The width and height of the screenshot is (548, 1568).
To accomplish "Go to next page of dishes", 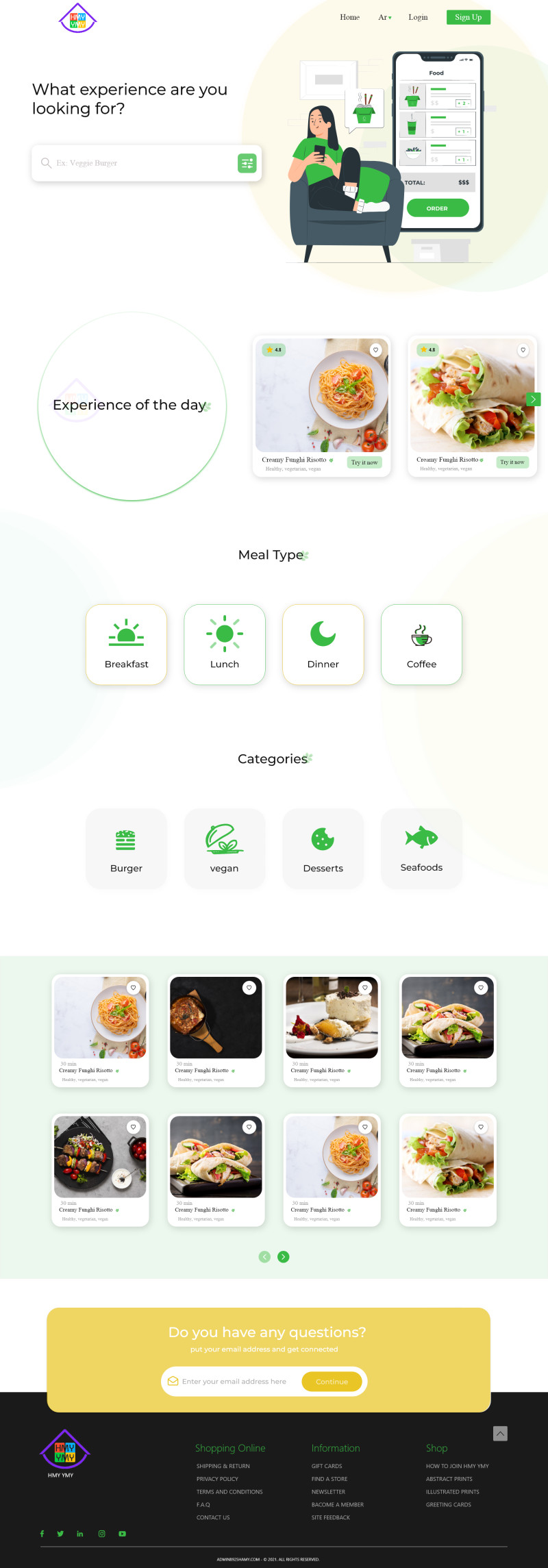I will [x=284, y=1256].
